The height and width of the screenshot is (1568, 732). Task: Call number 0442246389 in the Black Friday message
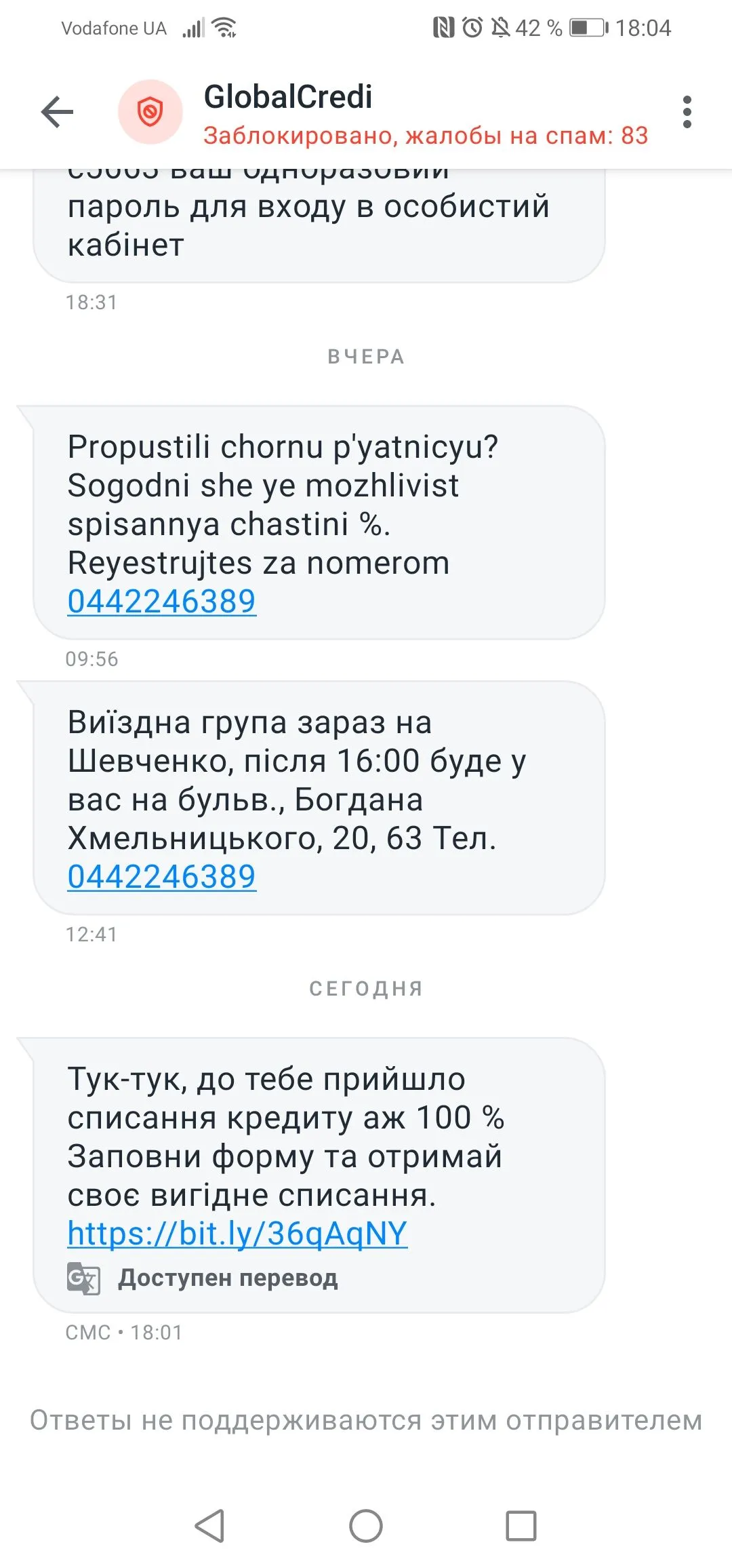pyautogui.click(x=161, y=600)
